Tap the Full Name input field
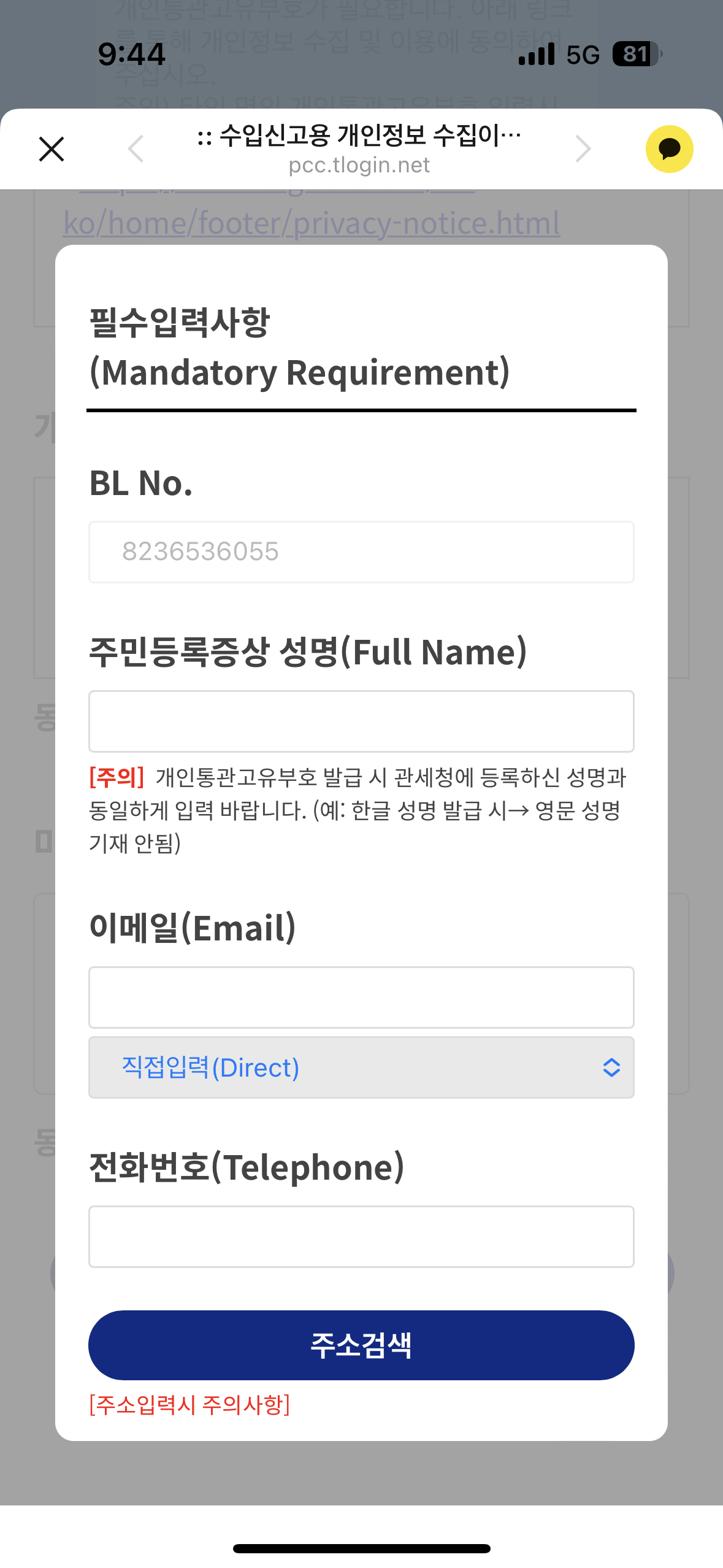This screenshot has height=1568, width=723. (361, 721)
